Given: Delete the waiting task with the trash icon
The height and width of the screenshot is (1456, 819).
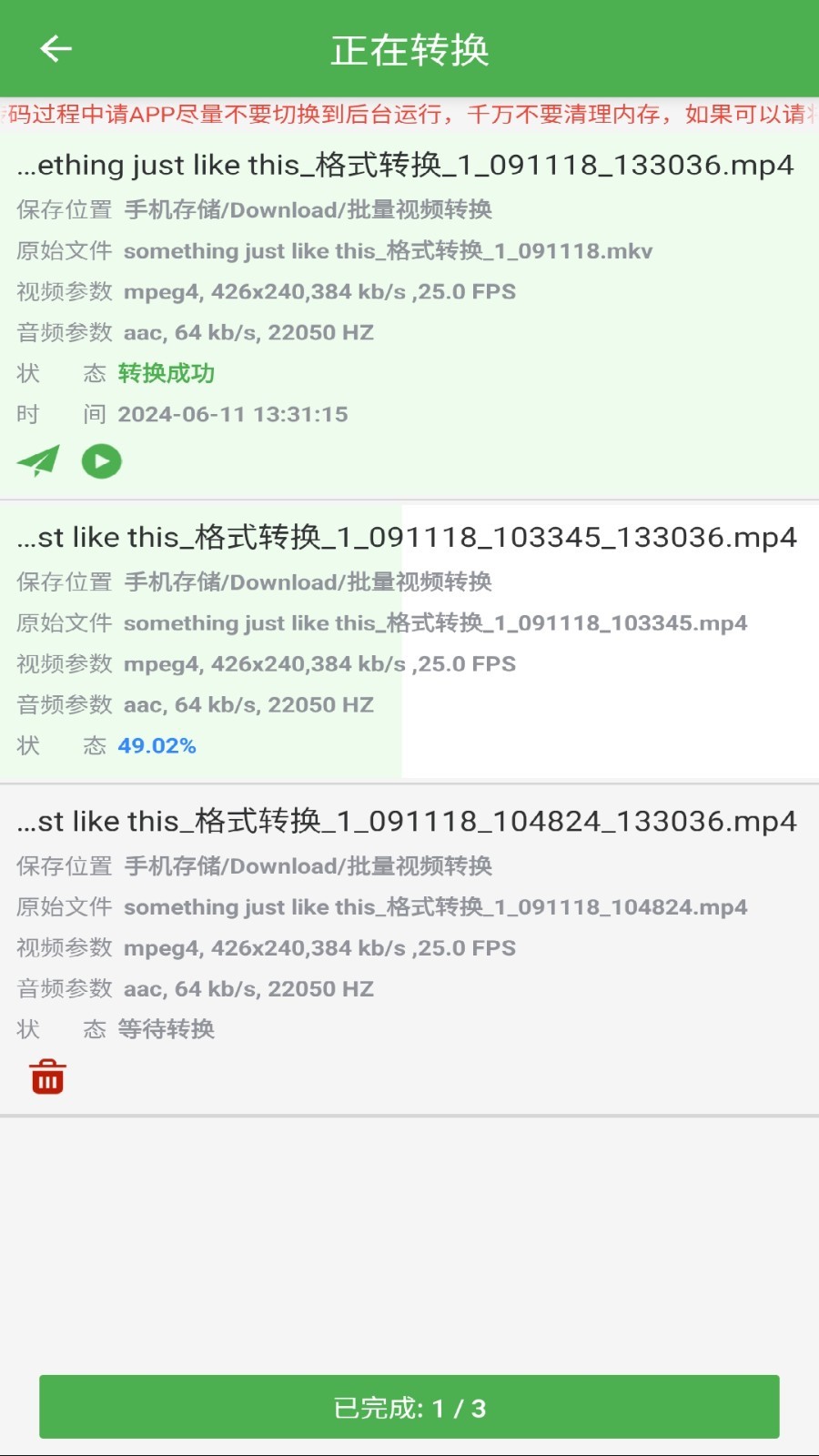Looking at the screenshot, I should [x=45, y=1077].
